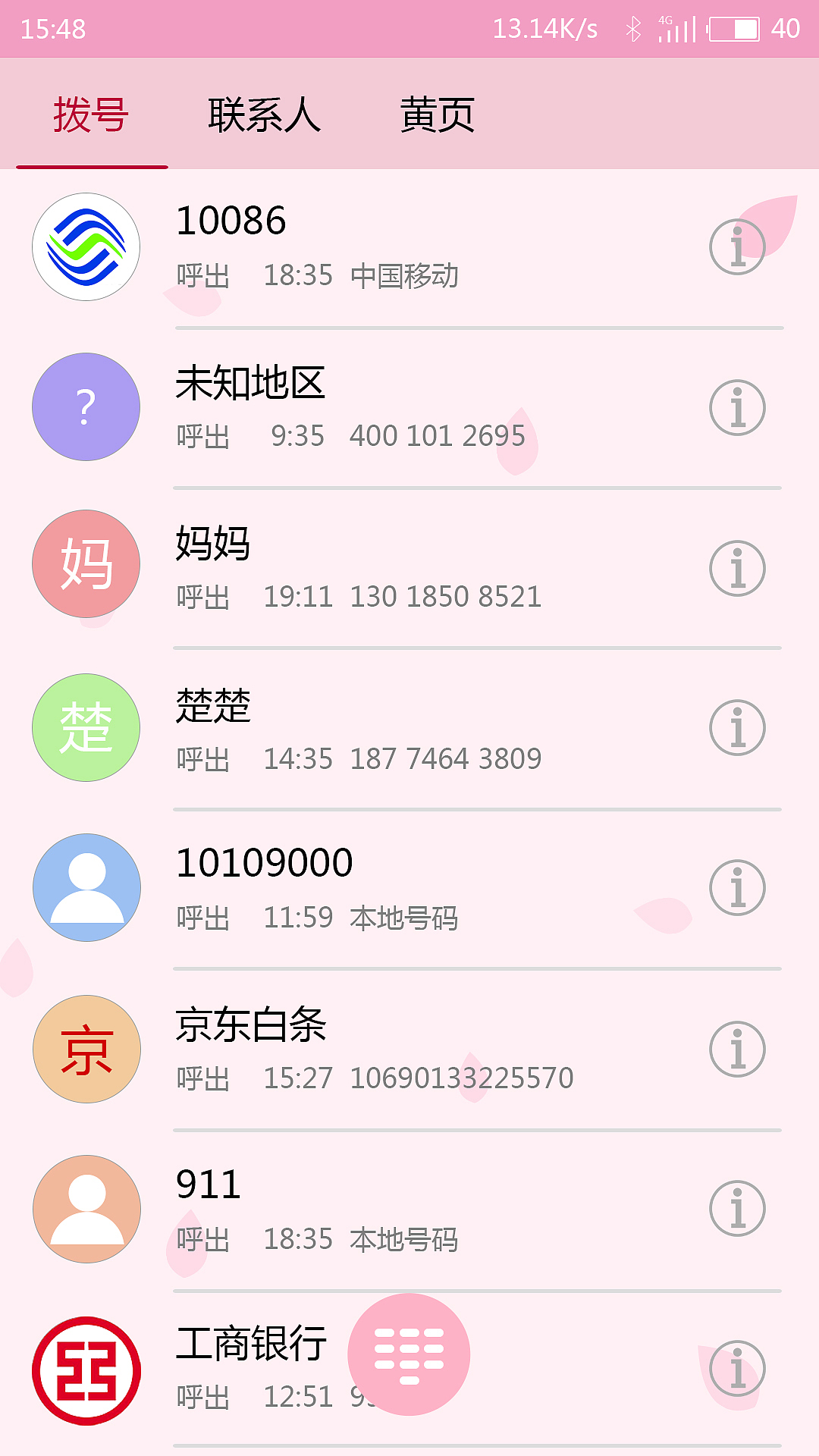The width and height of the screenshot is (819, 1456).
Task: Open info for 未知地区 call
Action: (737, 408)
